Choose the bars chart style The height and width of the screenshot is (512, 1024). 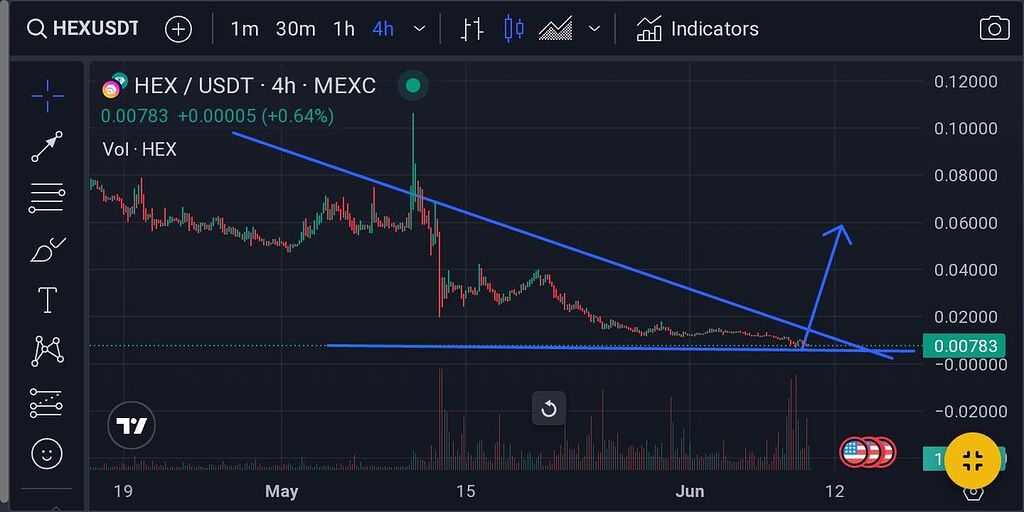472,28
